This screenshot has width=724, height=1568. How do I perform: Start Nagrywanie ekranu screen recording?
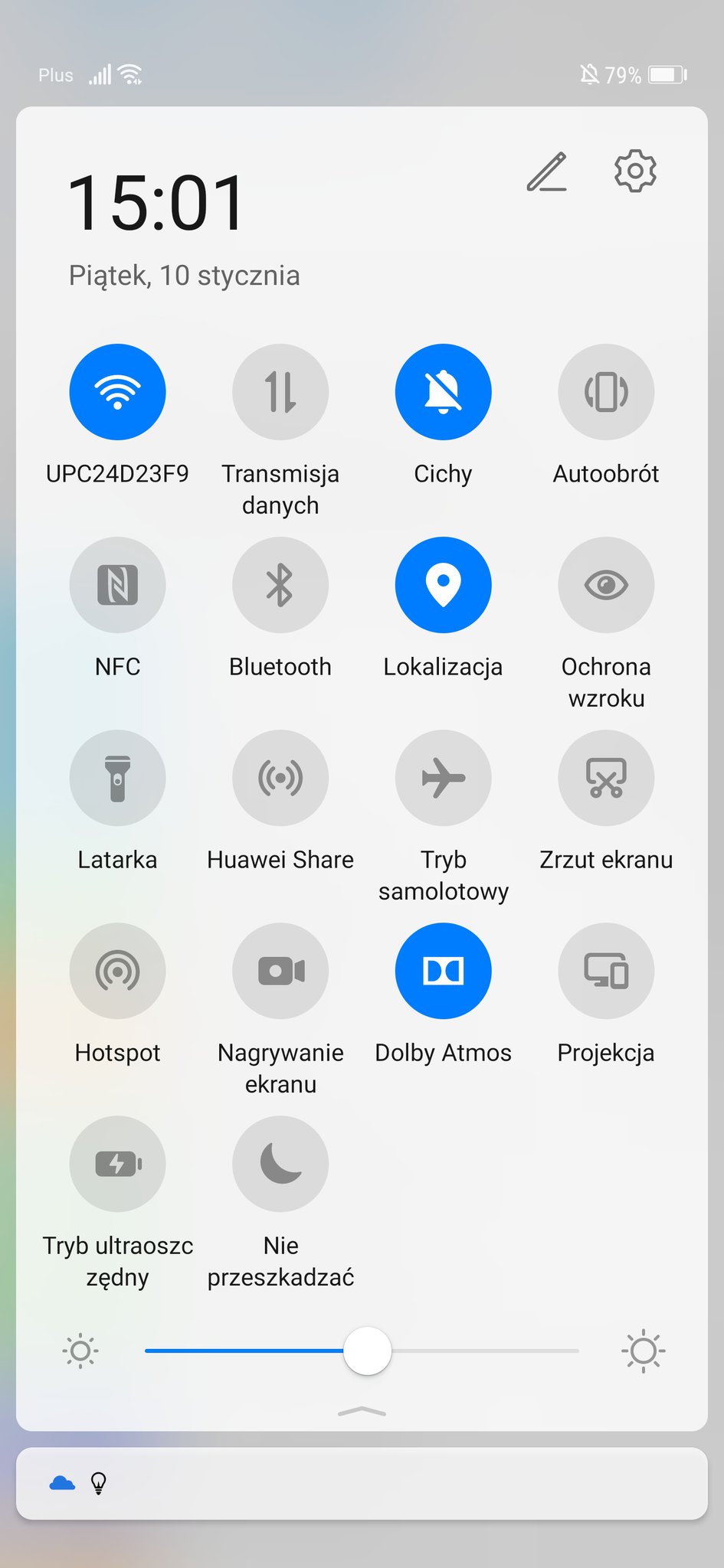tap(280, 971)
